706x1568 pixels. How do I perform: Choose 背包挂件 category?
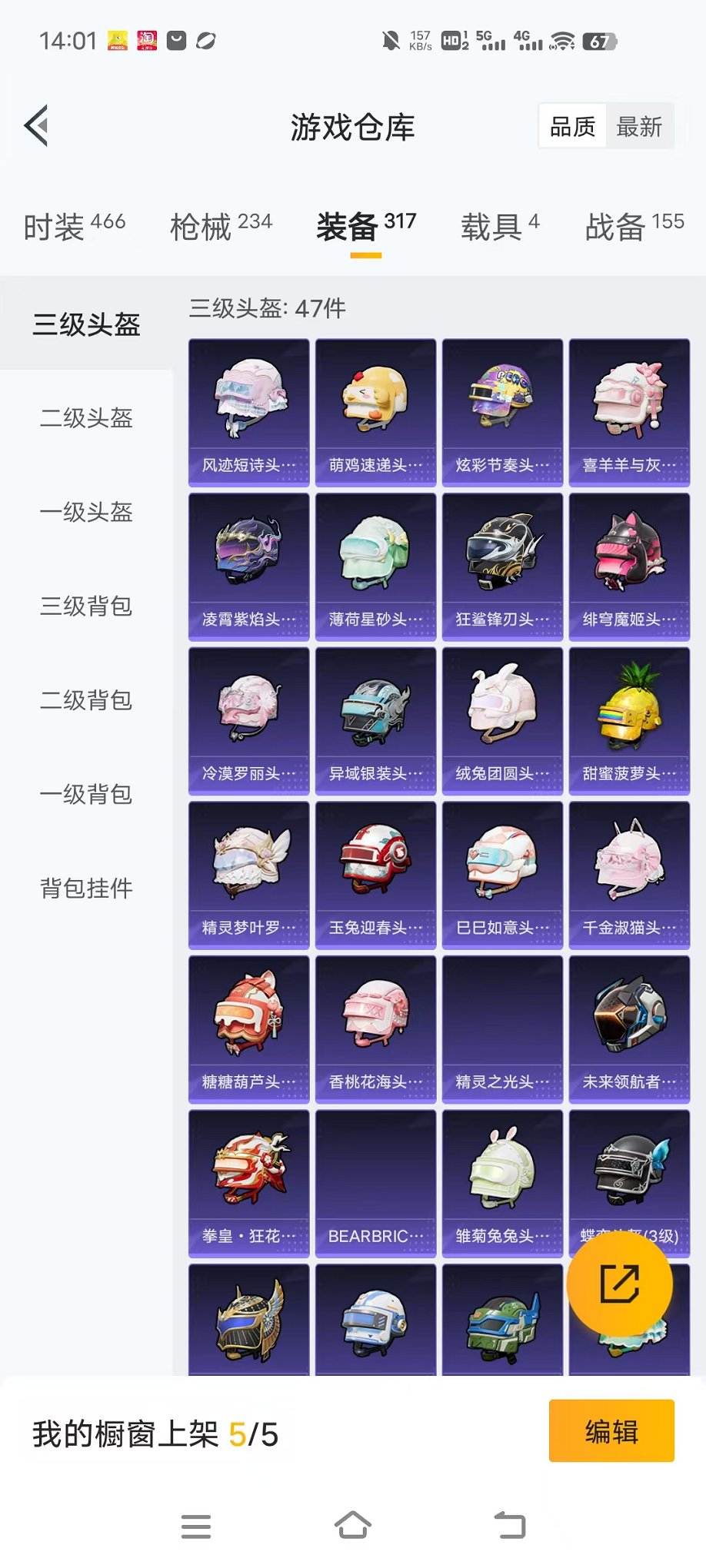click(86, 889)
